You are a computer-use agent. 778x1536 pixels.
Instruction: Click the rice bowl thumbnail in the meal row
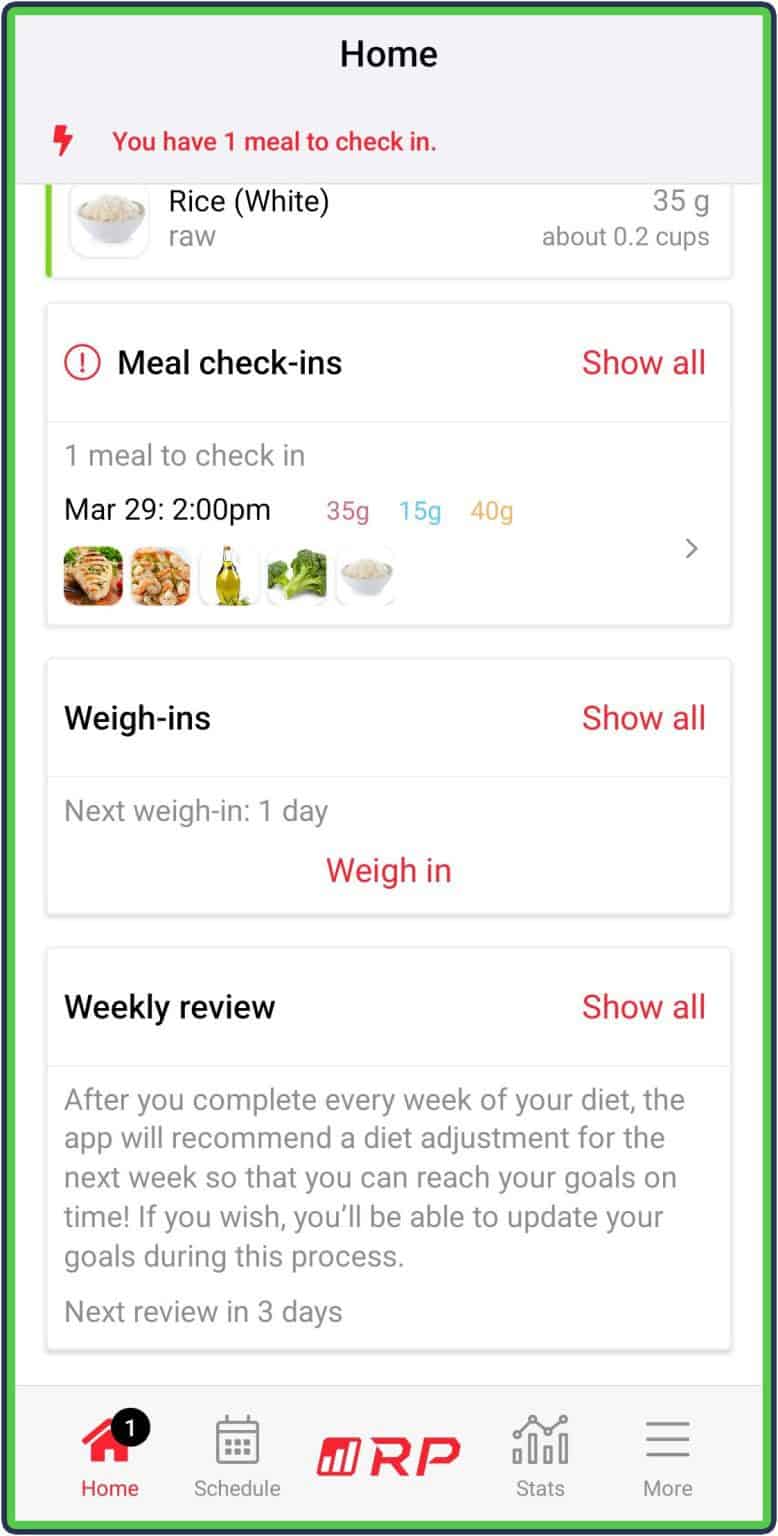coord(365,573)
